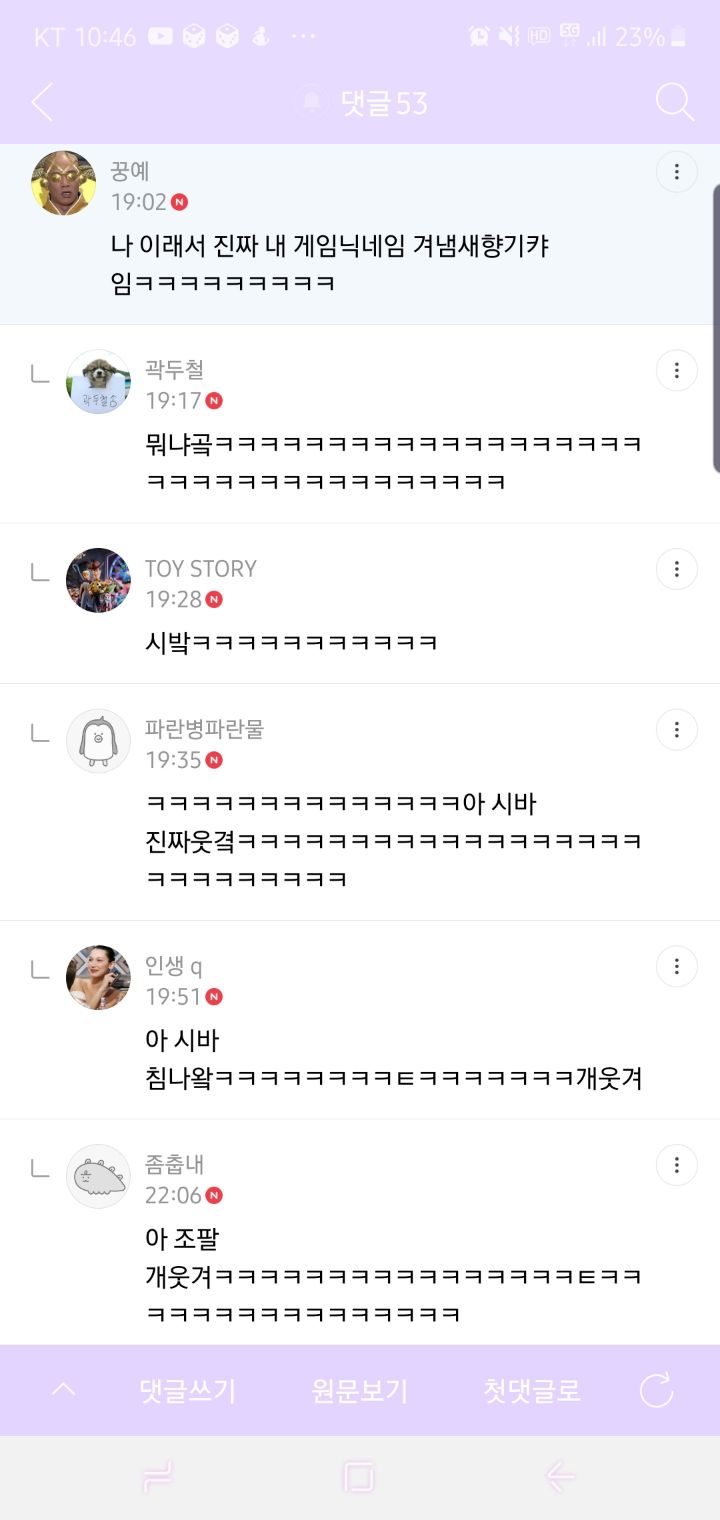Viewport: 720px width, 1520px height.
Task: Open recent apps from navigation bar
Action: 158,1477
